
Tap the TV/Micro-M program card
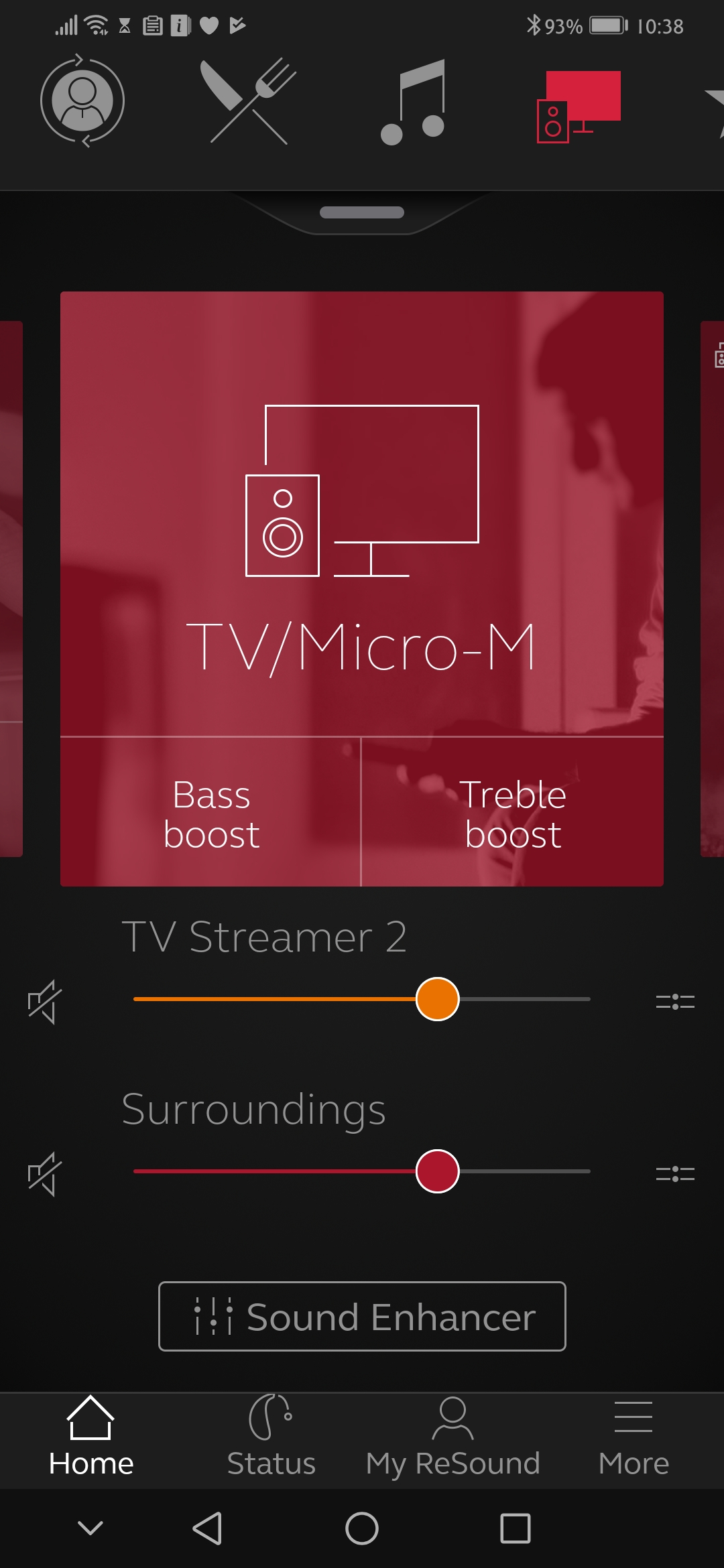[x=362, y=514]
